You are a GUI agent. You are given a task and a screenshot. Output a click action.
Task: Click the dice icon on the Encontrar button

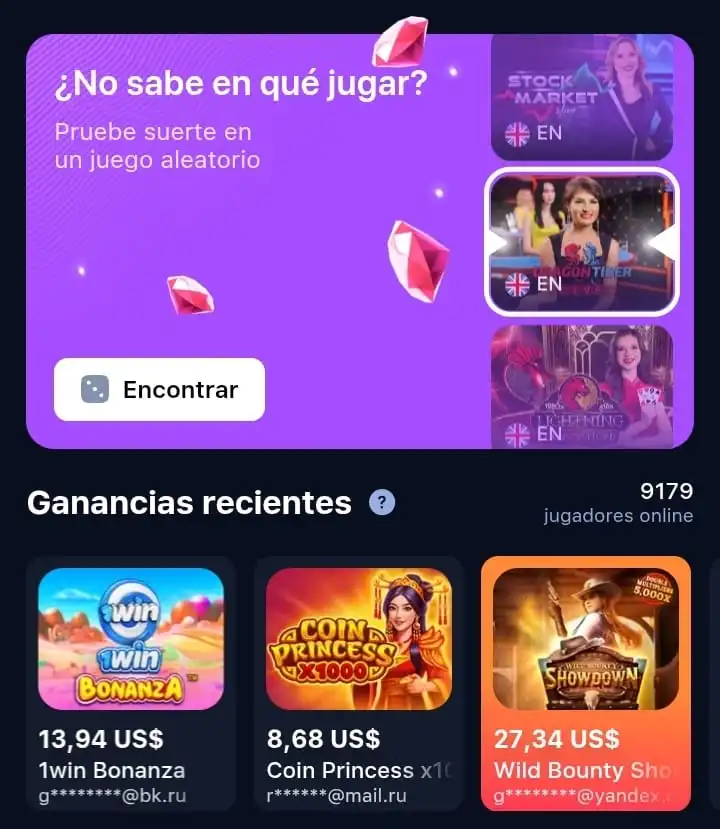click(93, 390)
